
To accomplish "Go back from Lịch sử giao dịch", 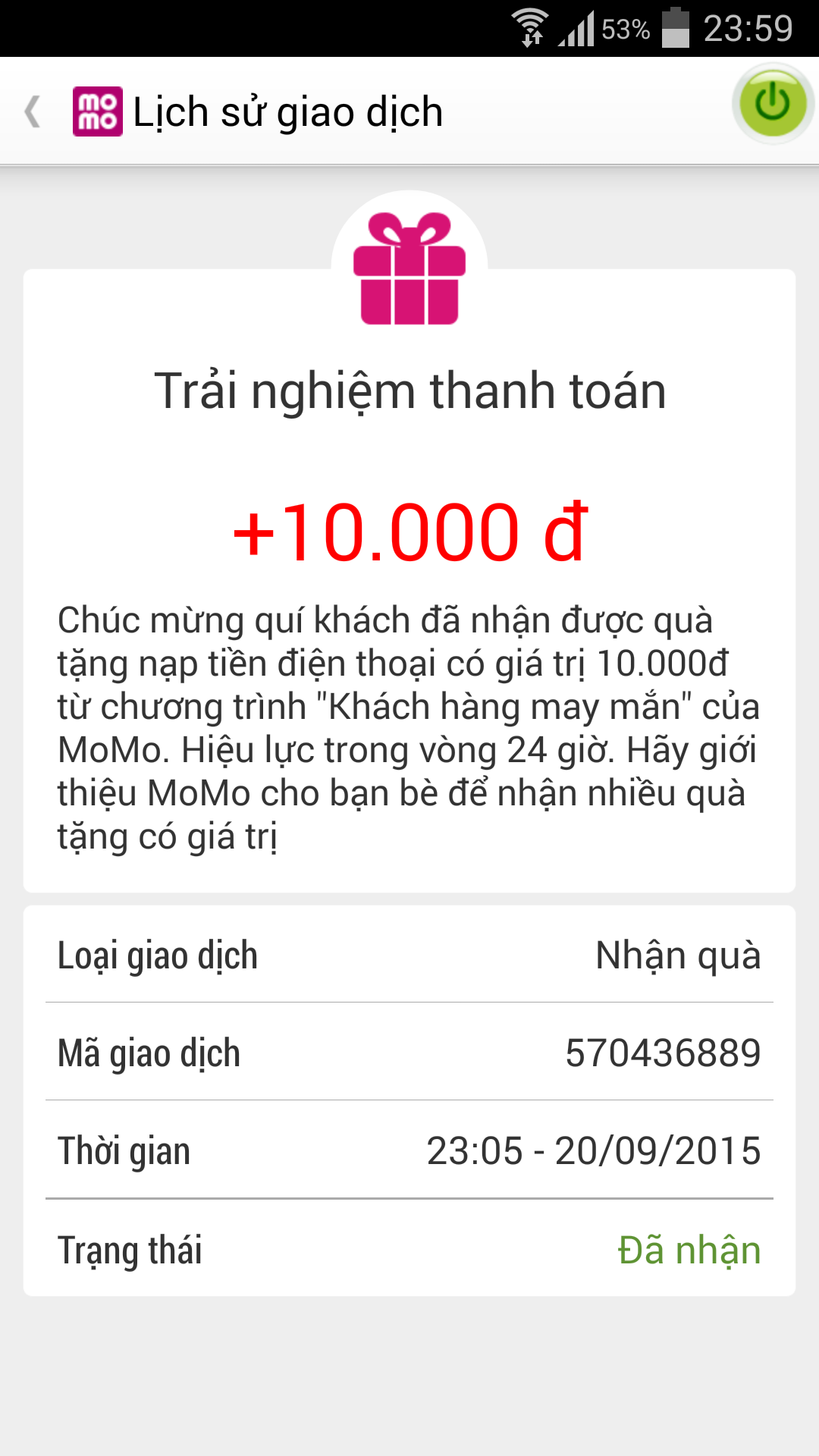I will pyautogui.click(x=34, y=112).
